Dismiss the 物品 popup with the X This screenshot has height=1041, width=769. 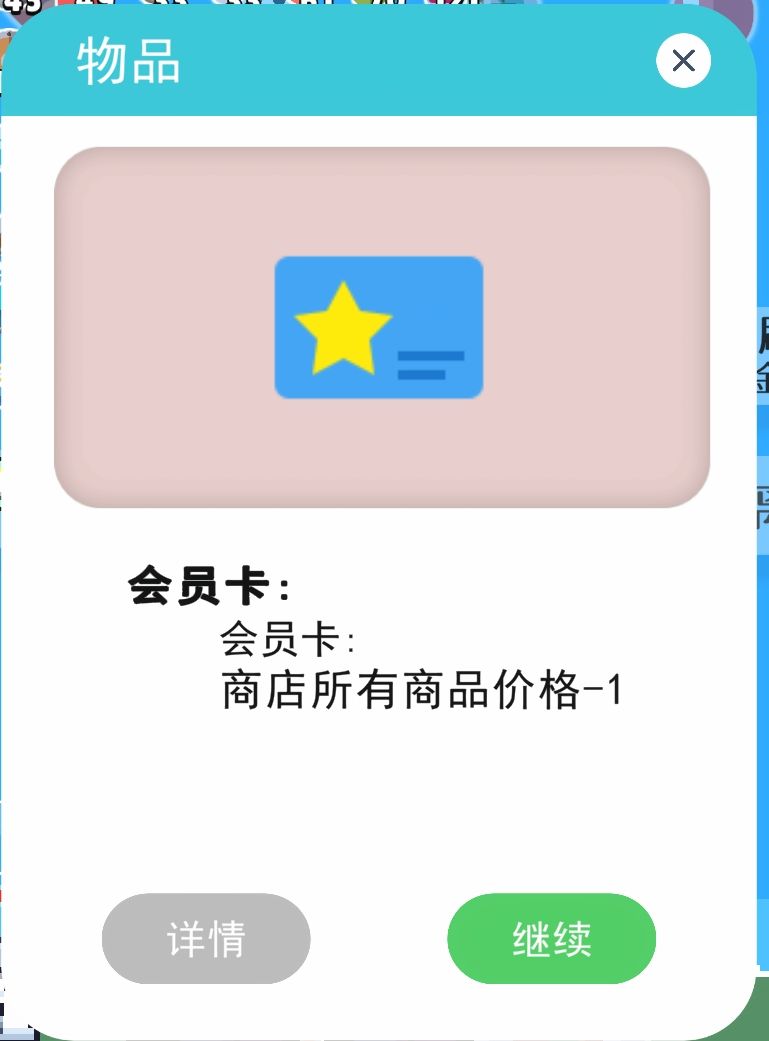[x=683, y=61]
